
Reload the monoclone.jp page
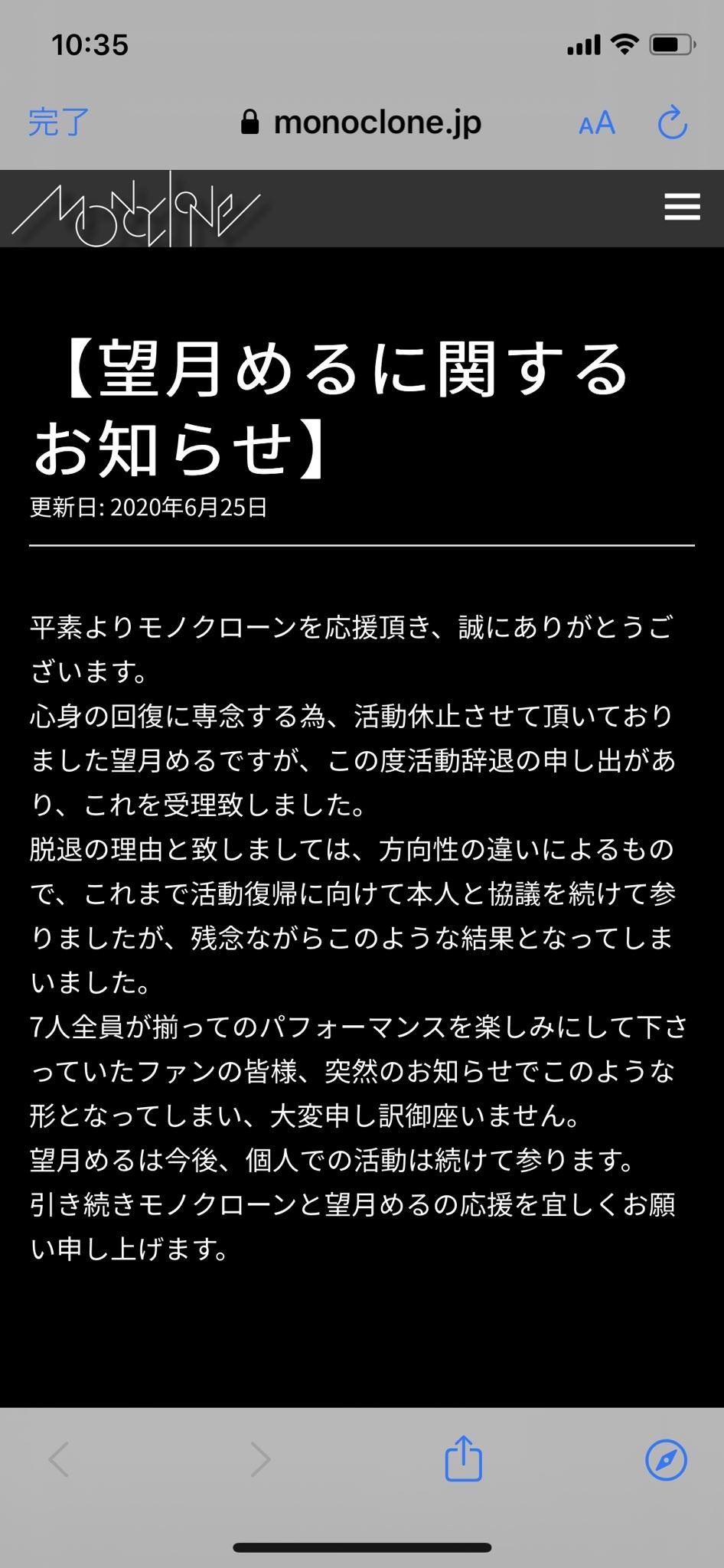[x=673, y=122]
